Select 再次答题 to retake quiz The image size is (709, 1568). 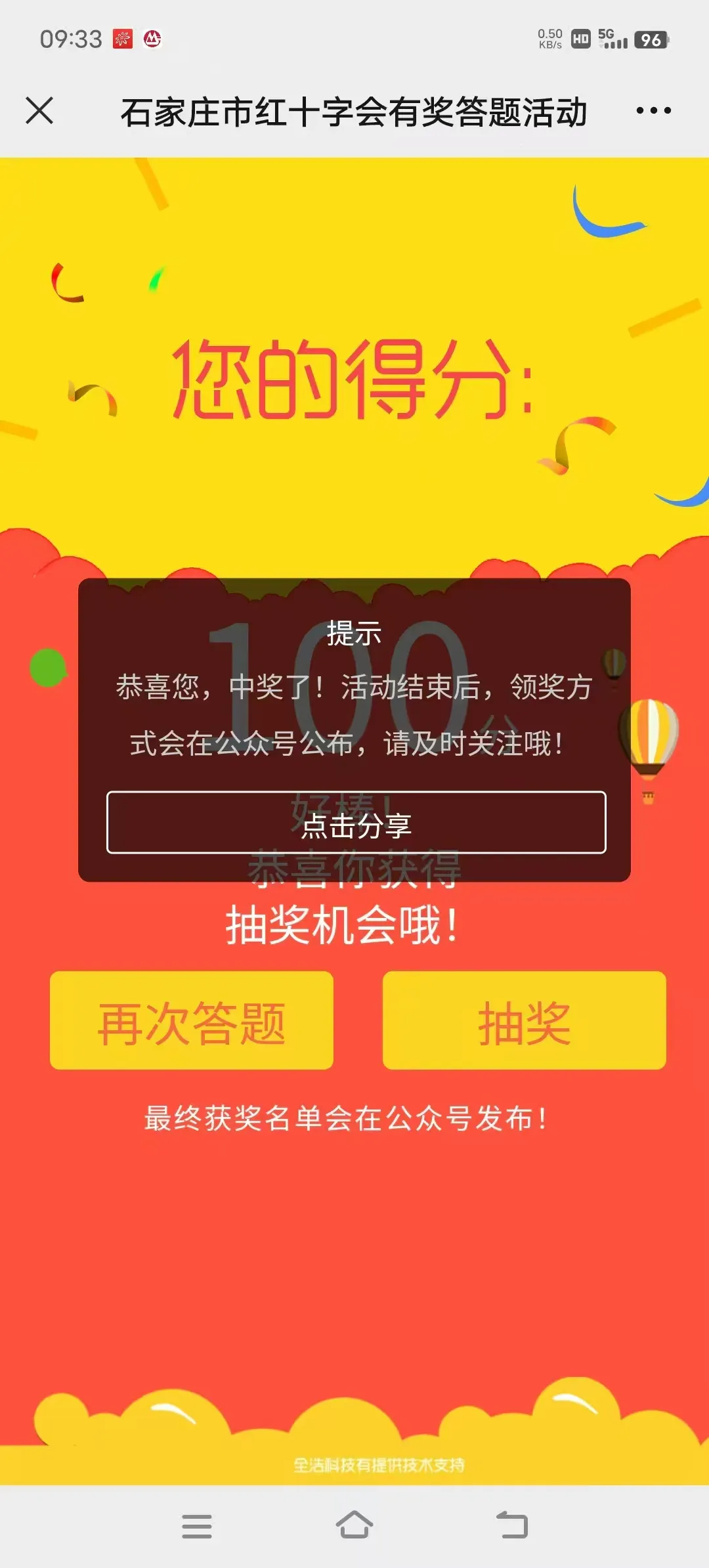[192, 1020]
